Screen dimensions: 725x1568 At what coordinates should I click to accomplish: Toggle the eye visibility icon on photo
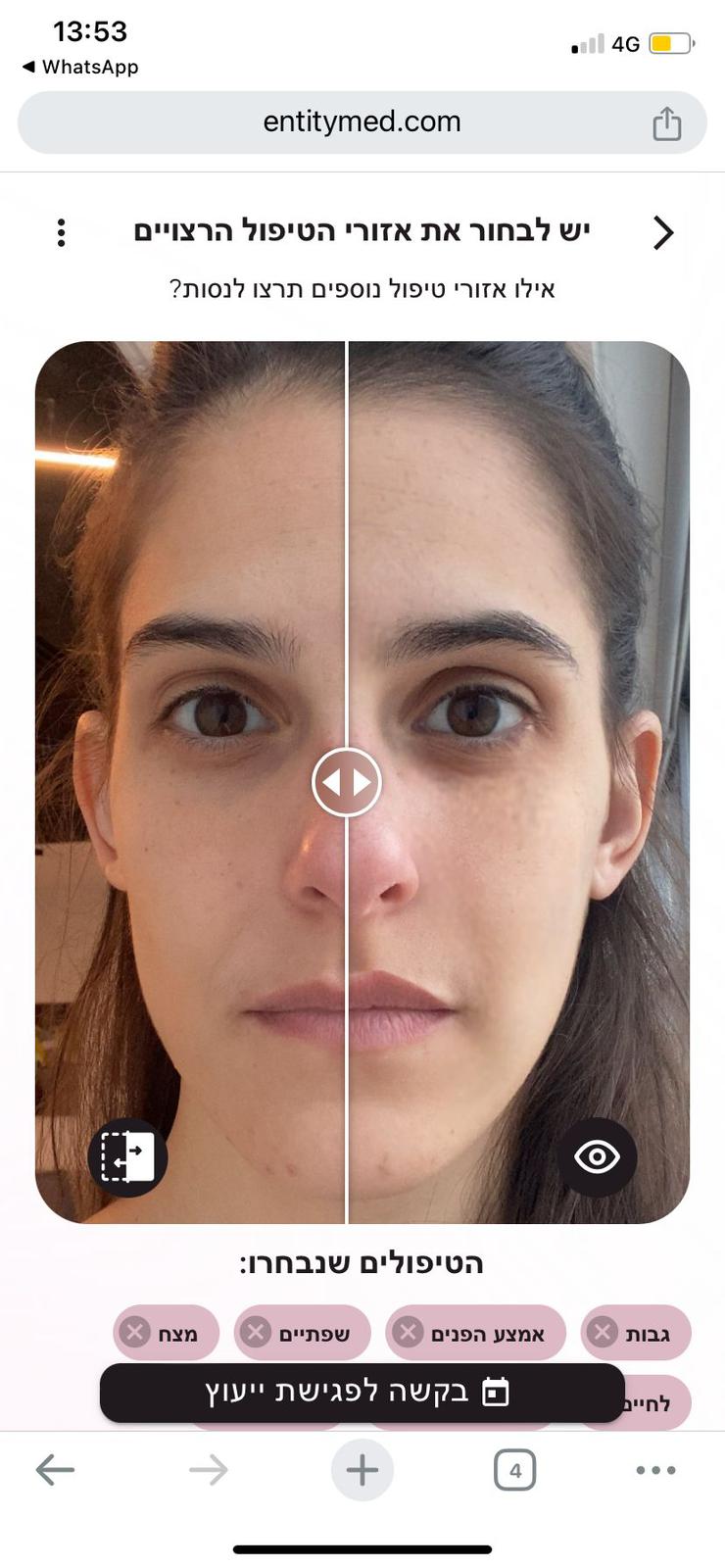click(597, 1157)
